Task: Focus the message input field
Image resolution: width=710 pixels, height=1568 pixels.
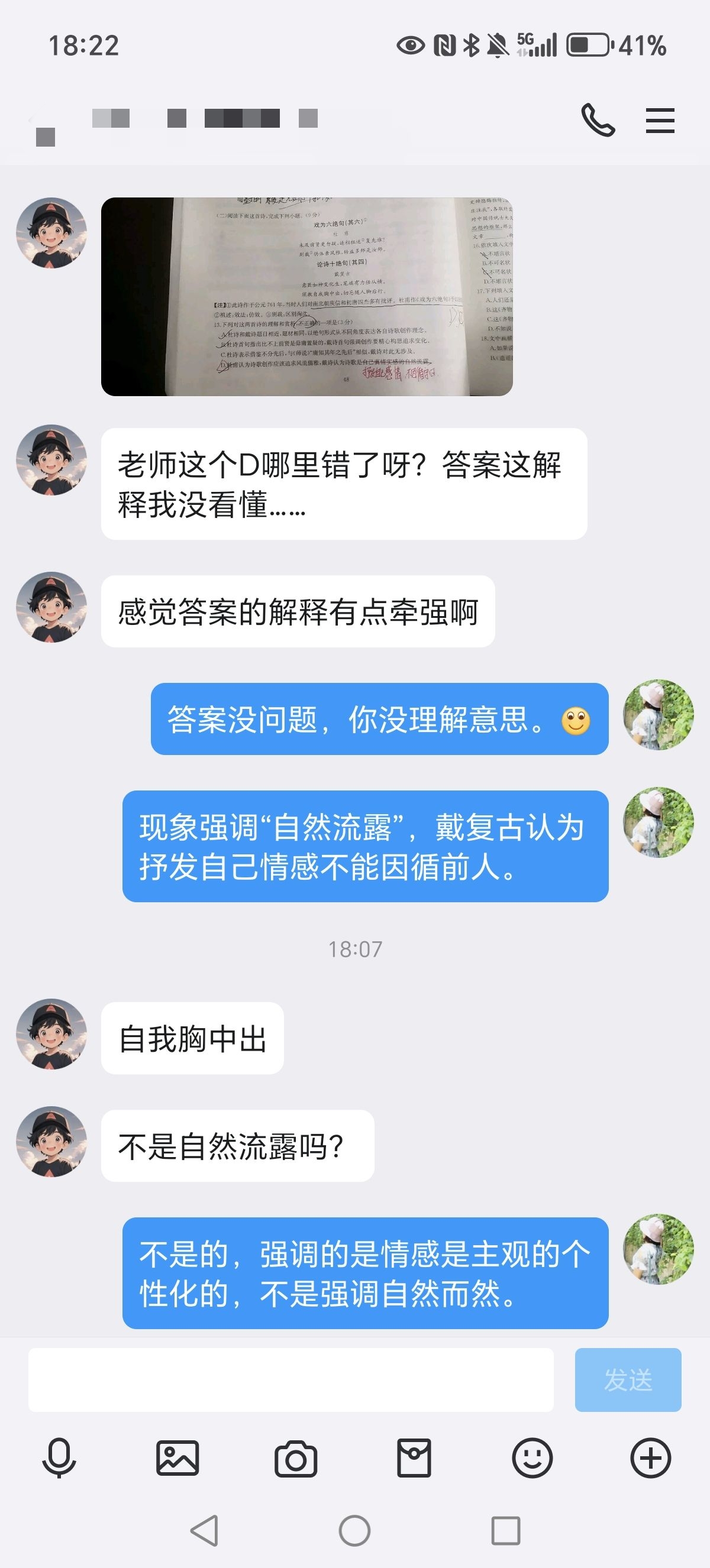Action: point(291,1379)
